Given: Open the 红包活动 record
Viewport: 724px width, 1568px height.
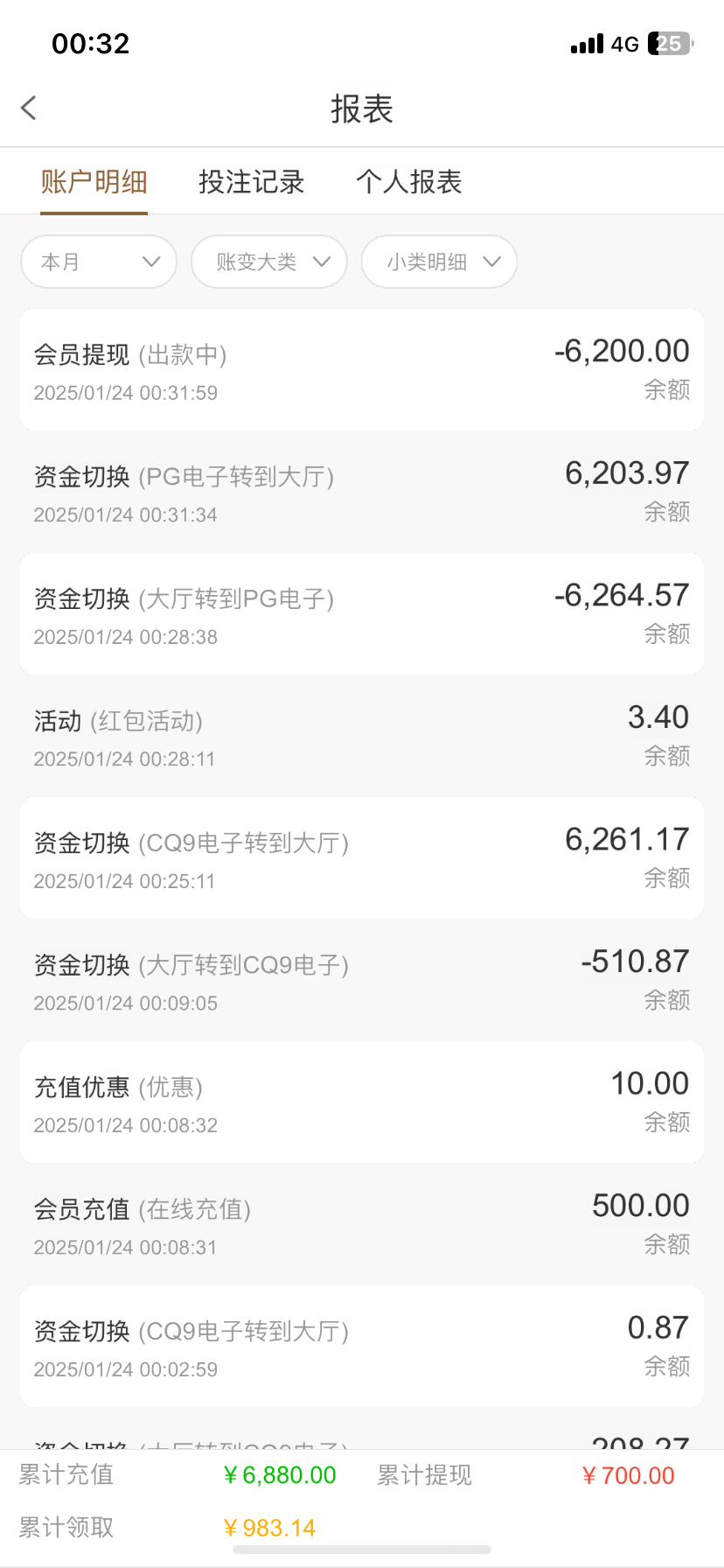Looking at the screenshot, I should click(x=361, y=736).
